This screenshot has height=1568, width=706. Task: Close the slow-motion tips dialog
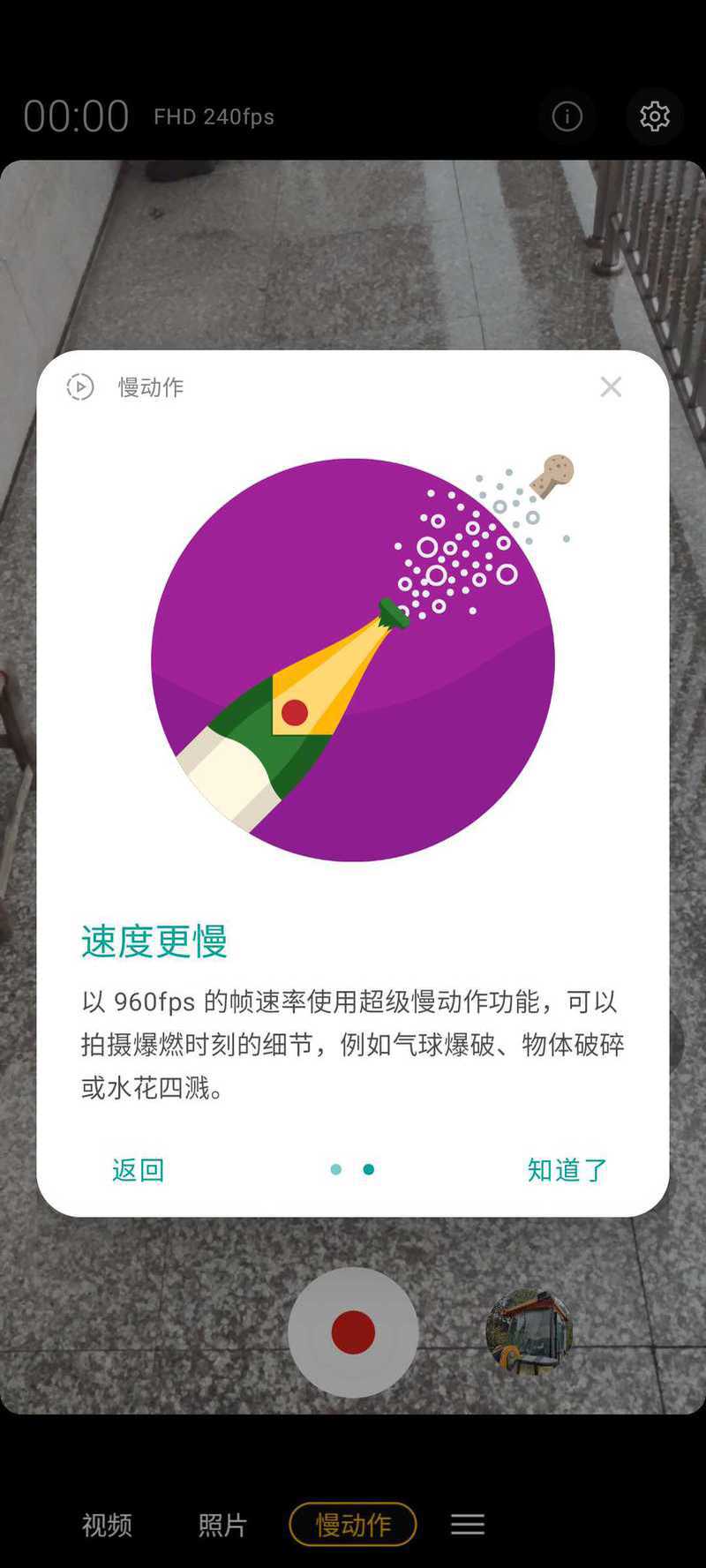(x=611, y=386)
